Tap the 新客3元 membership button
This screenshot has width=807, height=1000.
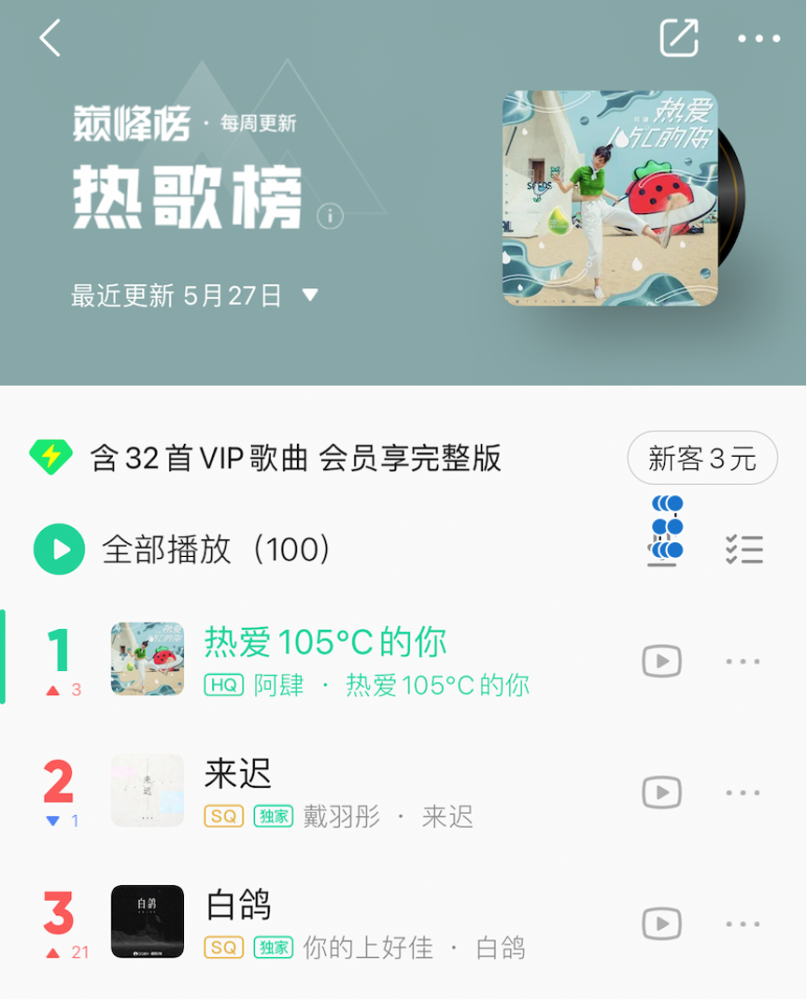701,458
